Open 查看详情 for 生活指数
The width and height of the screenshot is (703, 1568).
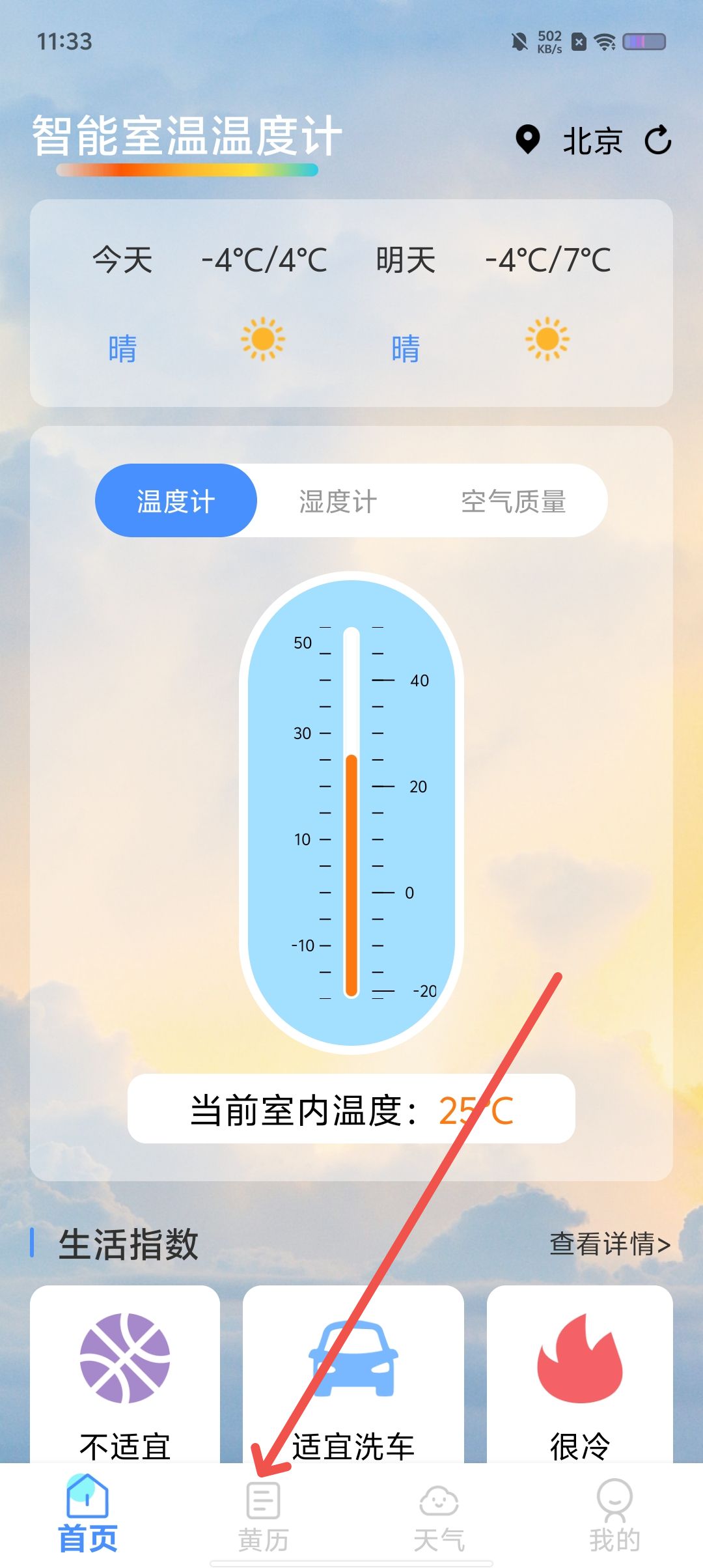click(609, 1244)
